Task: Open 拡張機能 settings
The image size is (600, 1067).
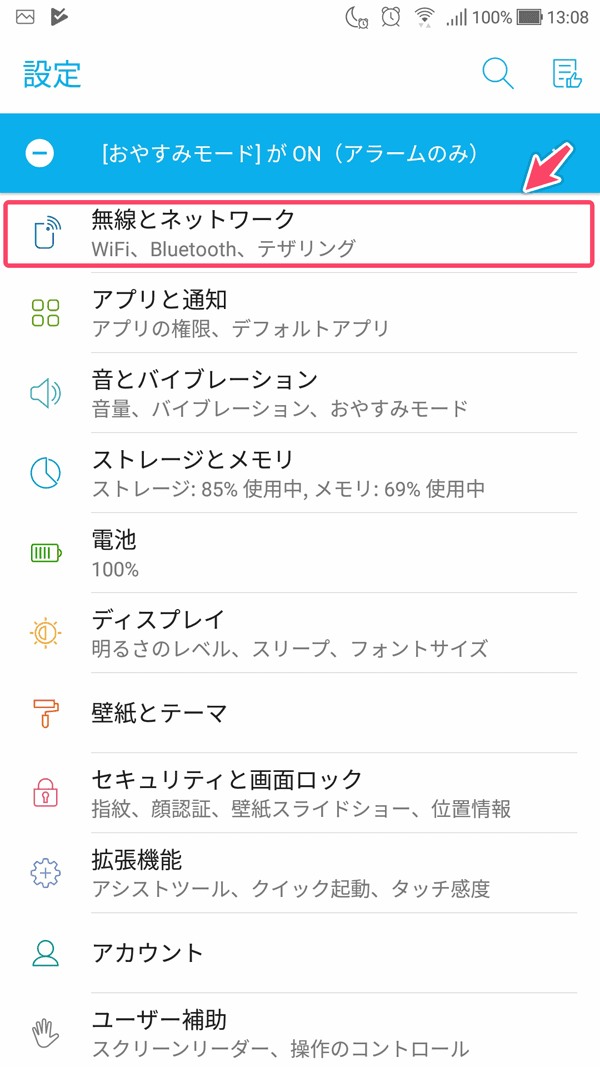Action: pos(300,872)
